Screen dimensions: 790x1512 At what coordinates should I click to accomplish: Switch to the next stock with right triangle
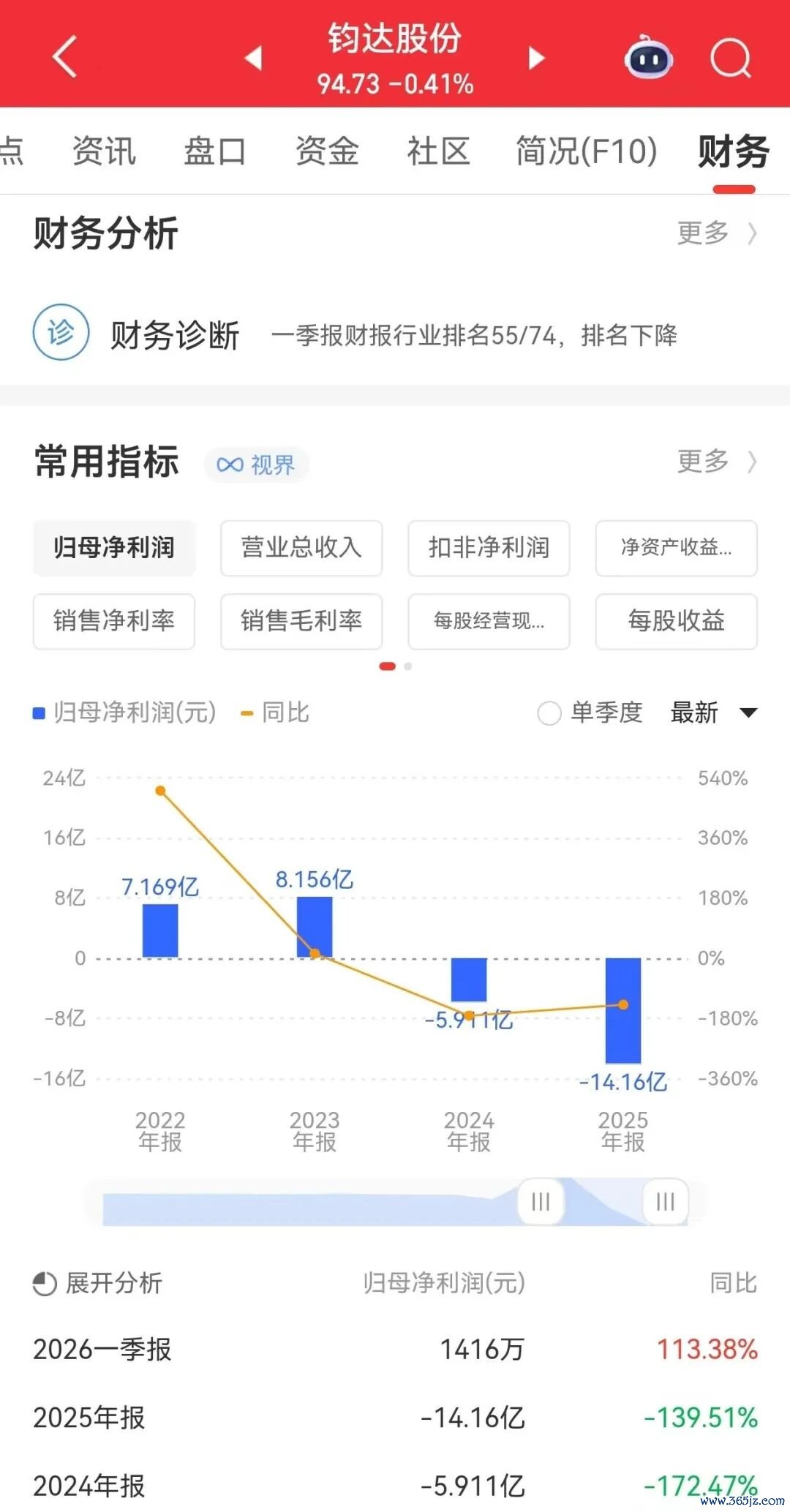click(x=536, y=57)
